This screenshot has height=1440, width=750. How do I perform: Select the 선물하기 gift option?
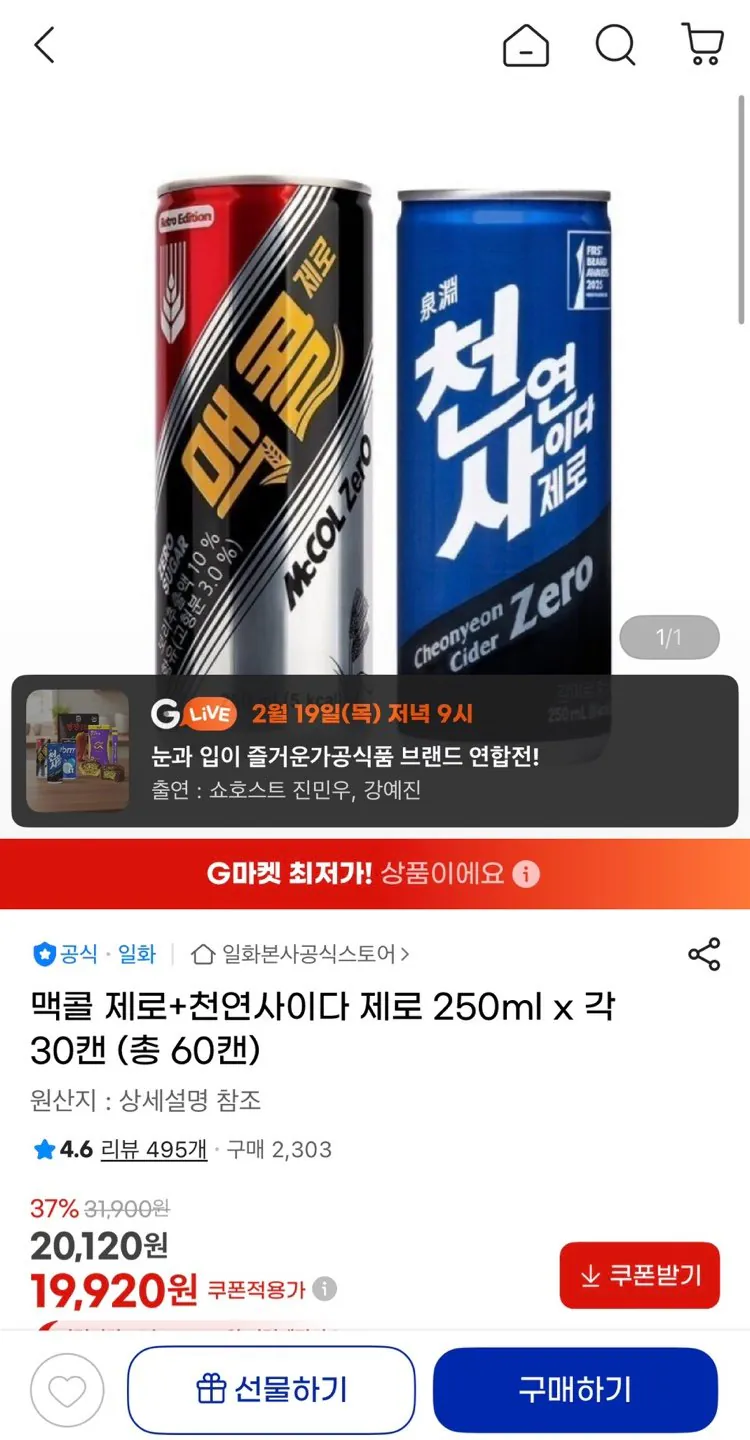(269, 1389)
